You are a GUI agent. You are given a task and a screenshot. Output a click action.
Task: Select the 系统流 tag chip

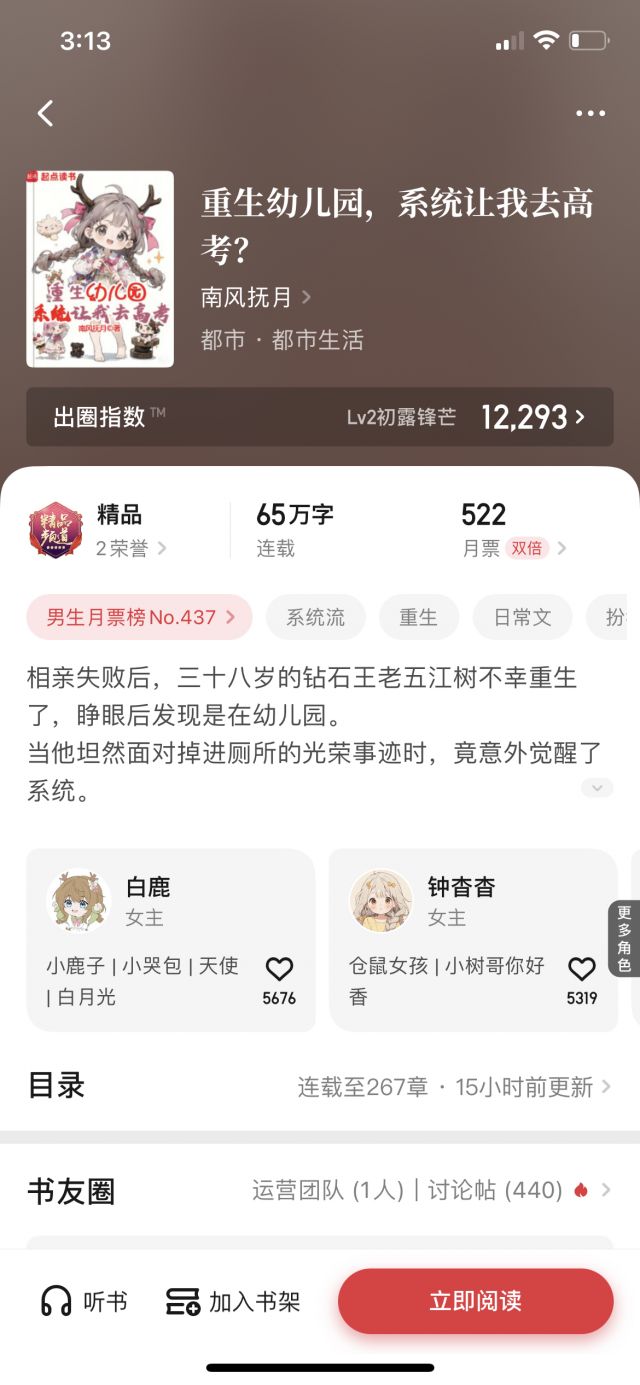tap(315, 617)
